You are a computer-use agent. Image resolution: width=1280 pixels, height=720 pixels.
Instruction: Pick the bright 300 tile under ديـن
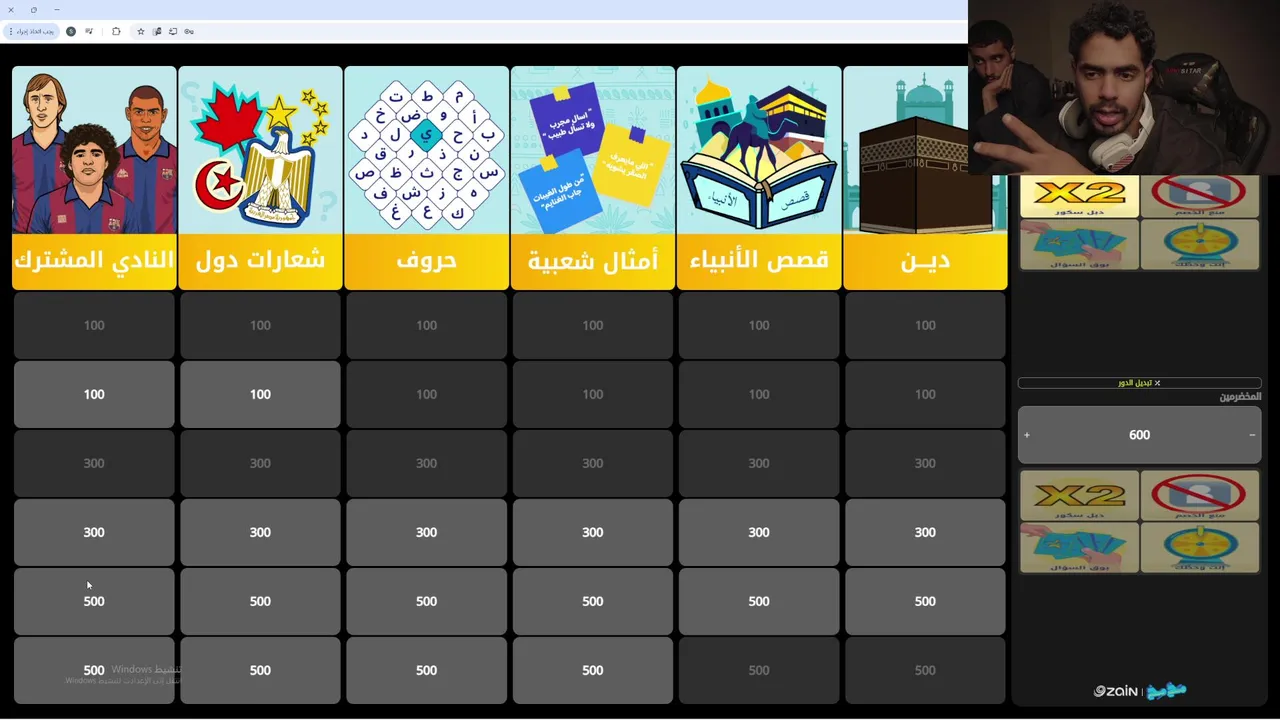pyautogui.click(x=925, y=532)
